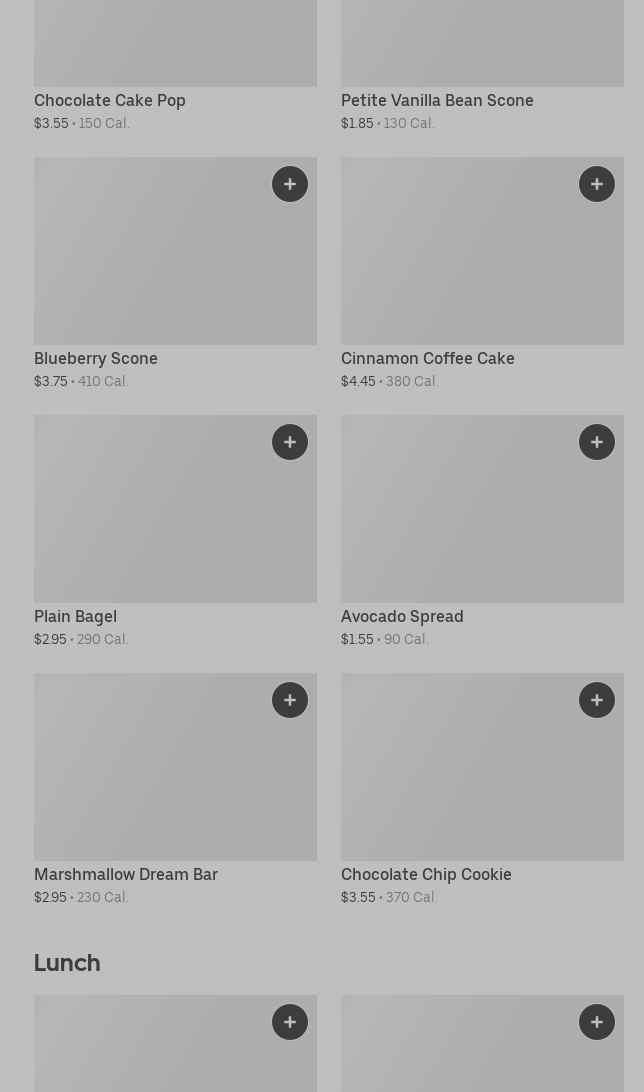644x1092 pixels.
Task: Add Cinnamon Coffee Cake to the order
Action: click(597, 184)
